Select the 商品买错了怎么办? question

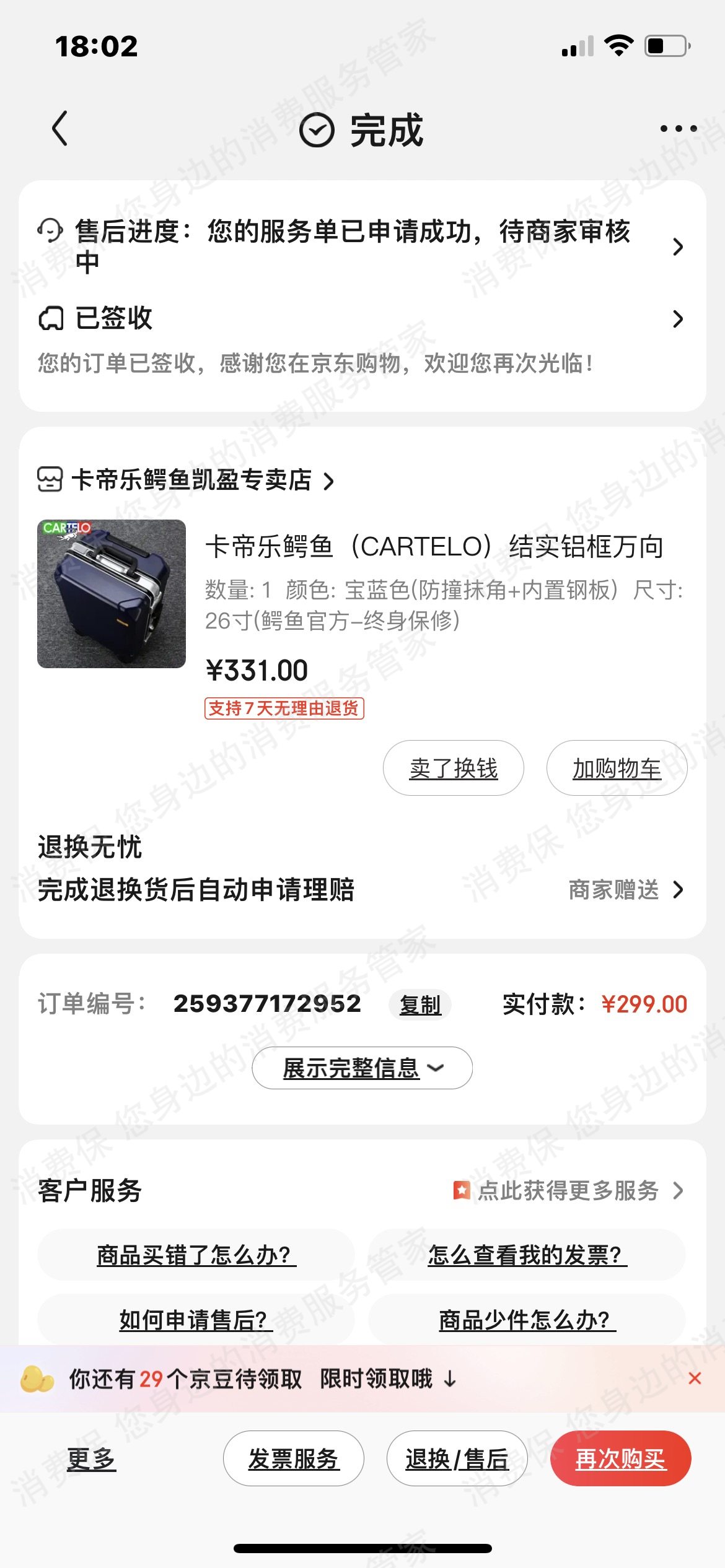tap(196, 1255)
